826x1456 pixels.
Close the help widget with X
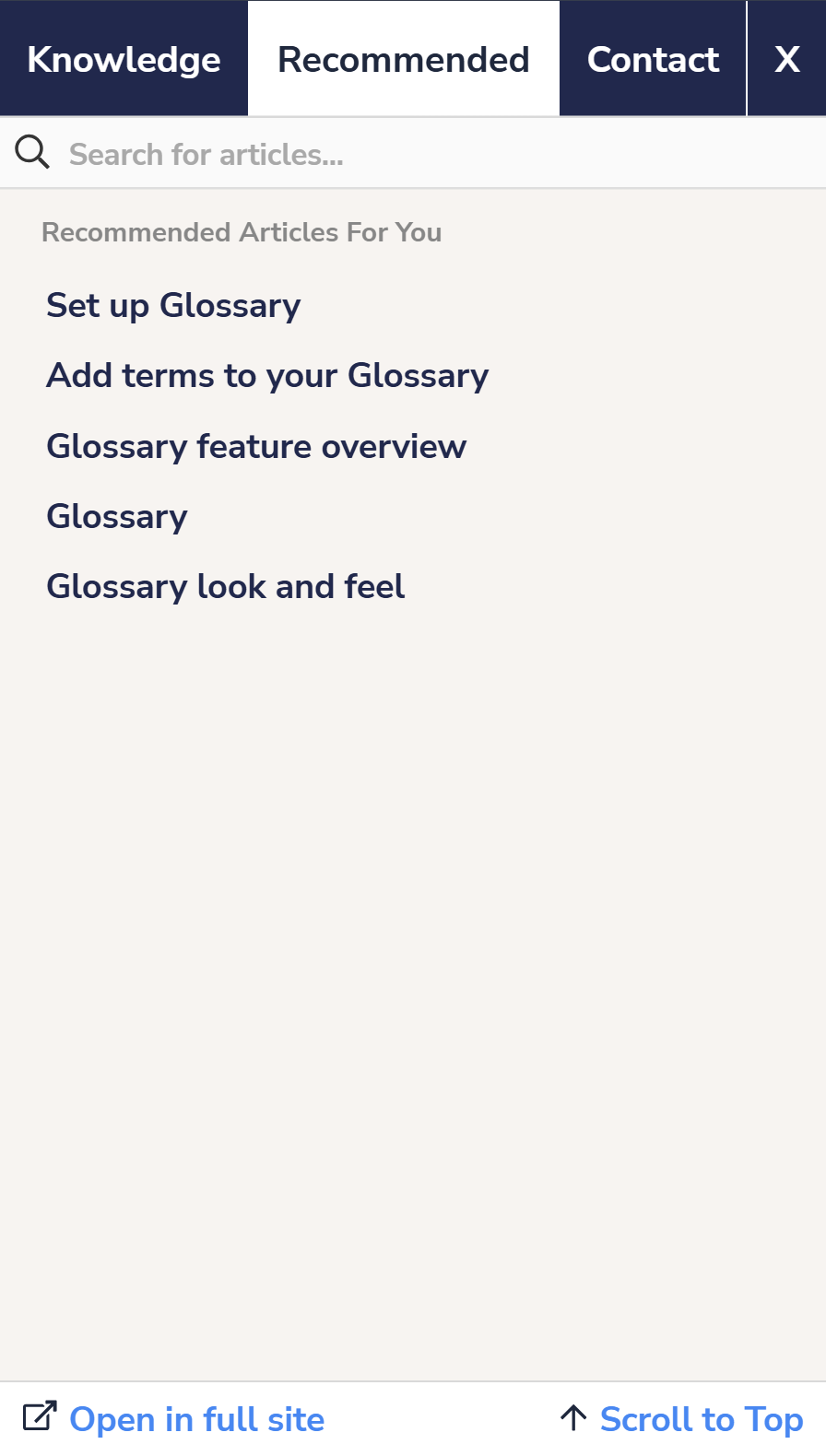786,59
